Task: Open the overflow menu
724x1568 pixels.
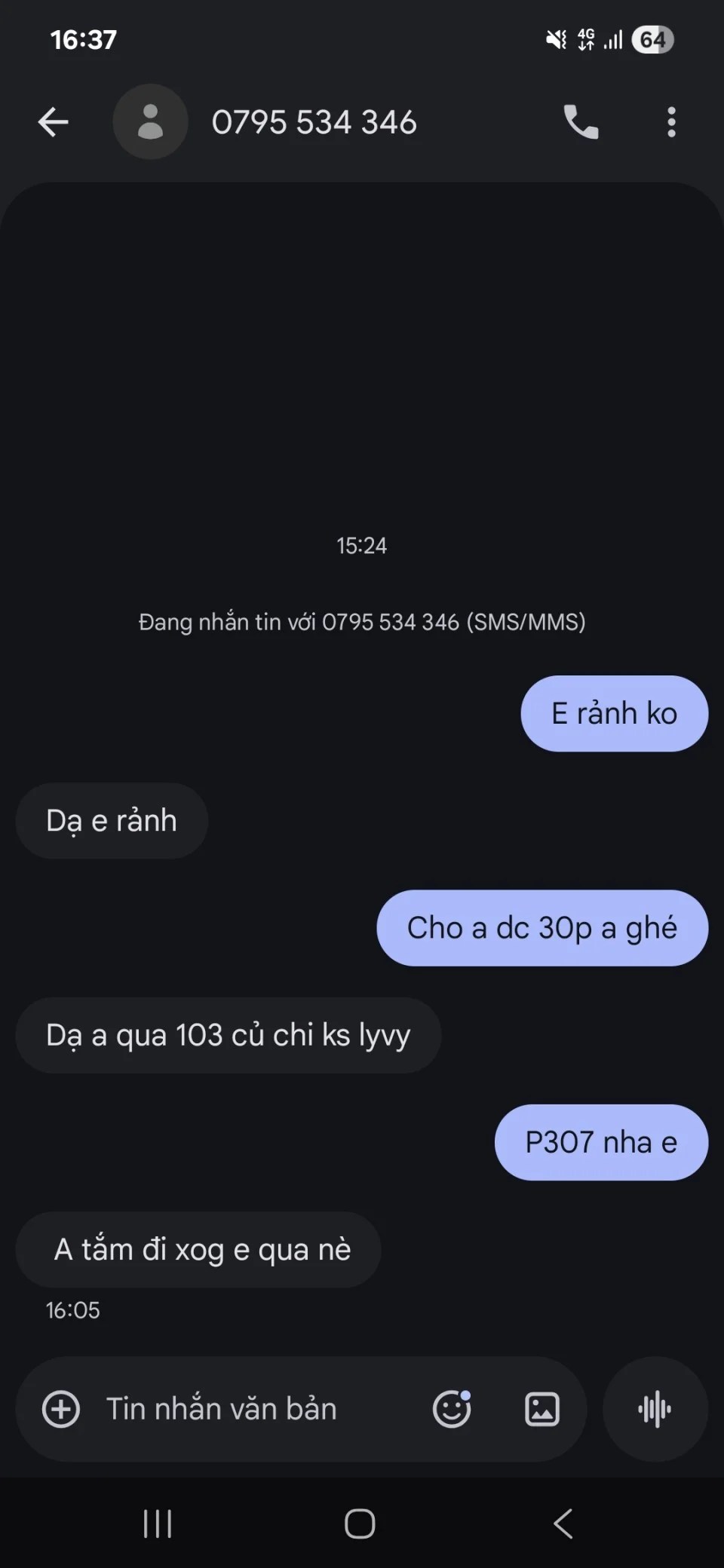Action: tap(670, 122)
